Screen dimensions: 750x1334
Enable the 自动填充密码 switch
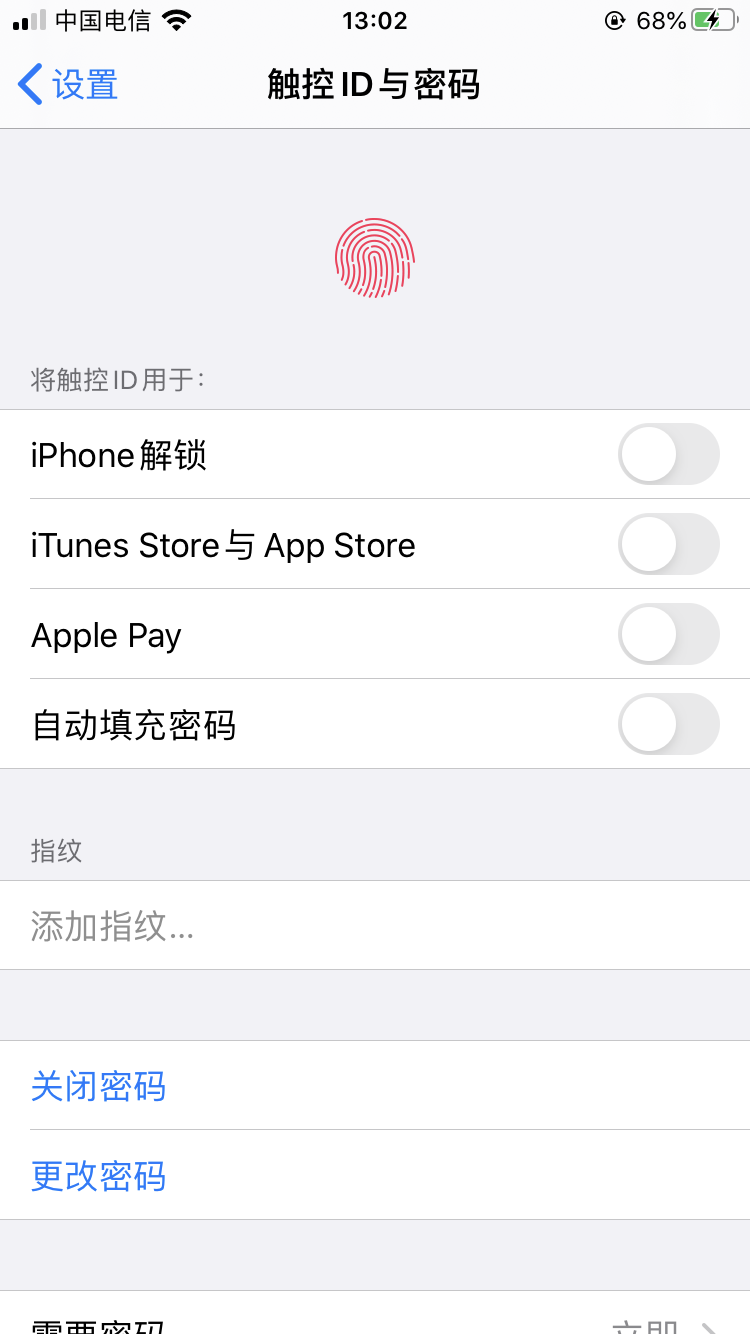click(x=668, y=724)
